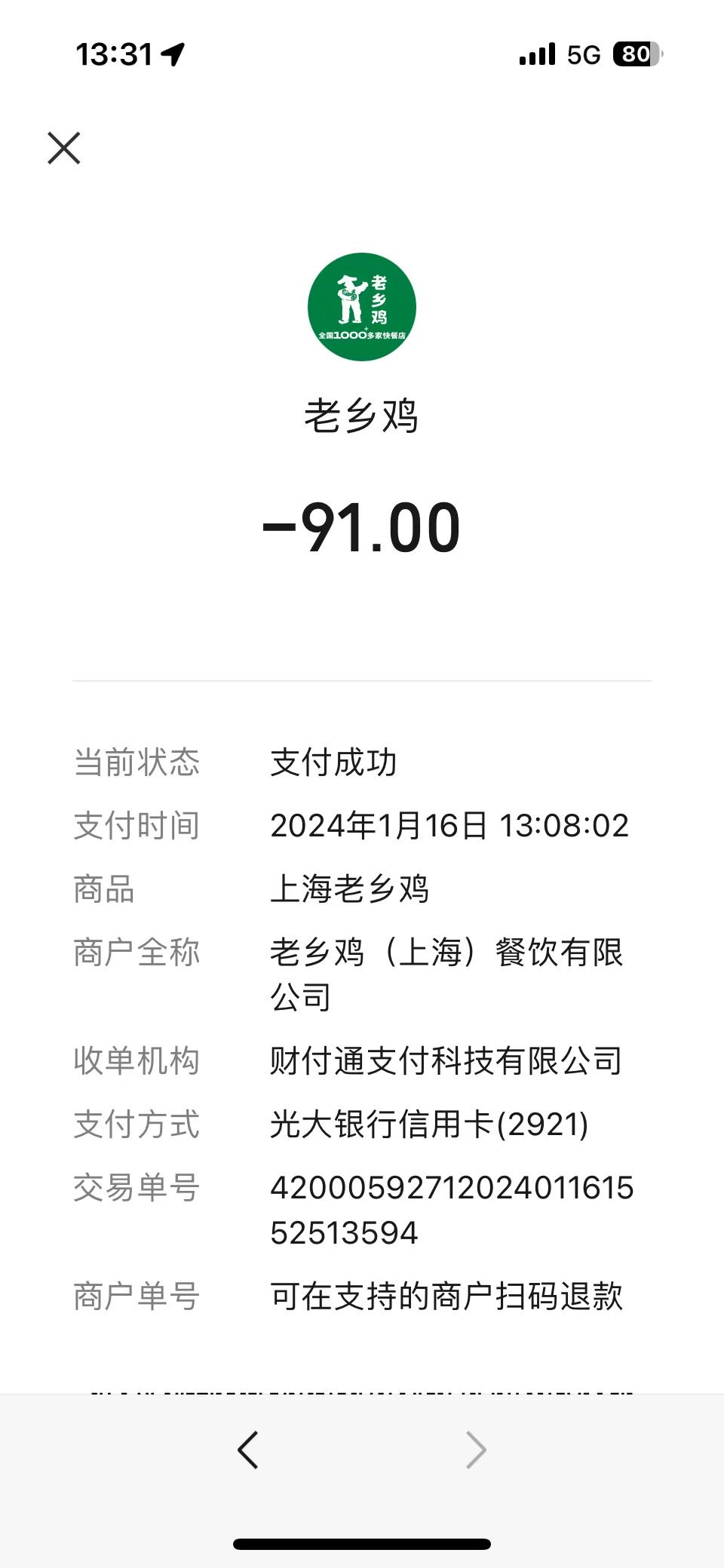The width and height of the screenshot is (724, 1568).
Task: Open the 老乡鸡 merchant logo
Action: point(362,307)
